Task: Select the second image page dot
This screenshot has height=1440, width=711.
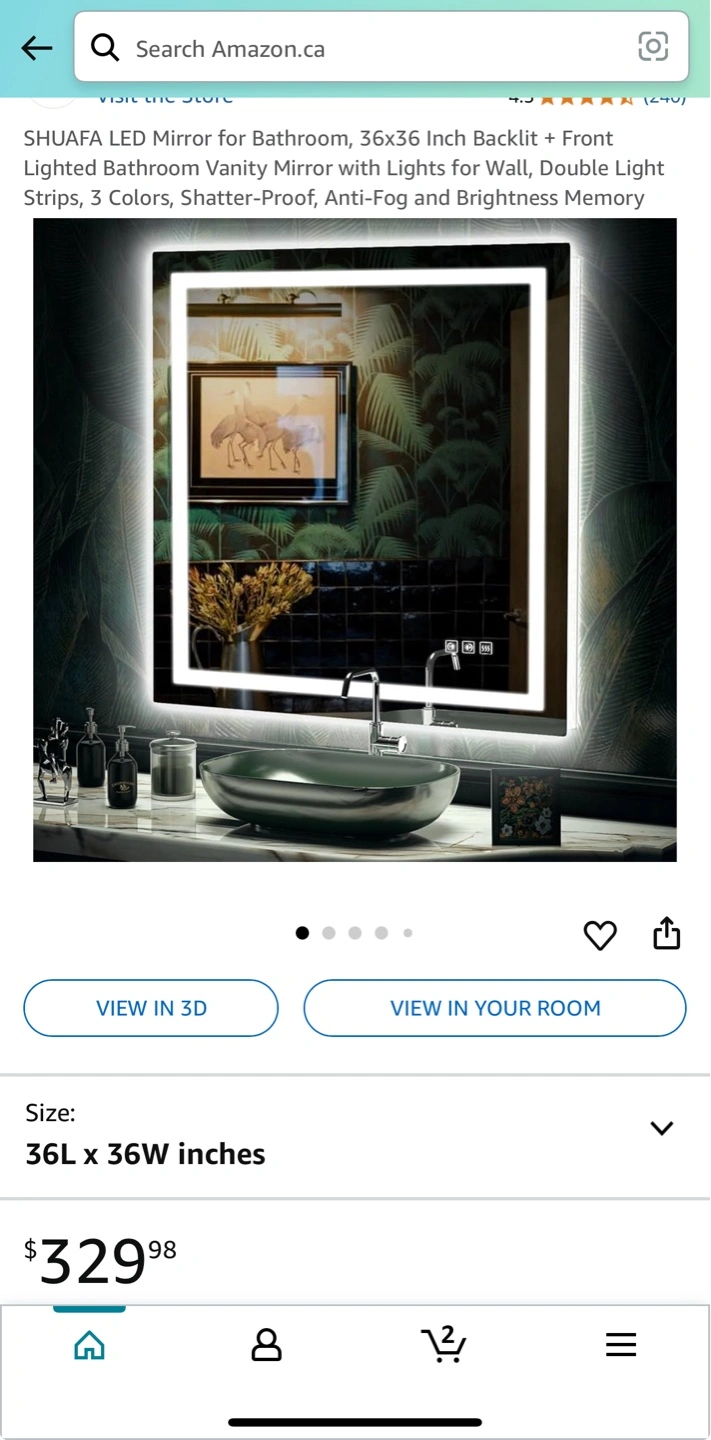Action: pos(329,933)
